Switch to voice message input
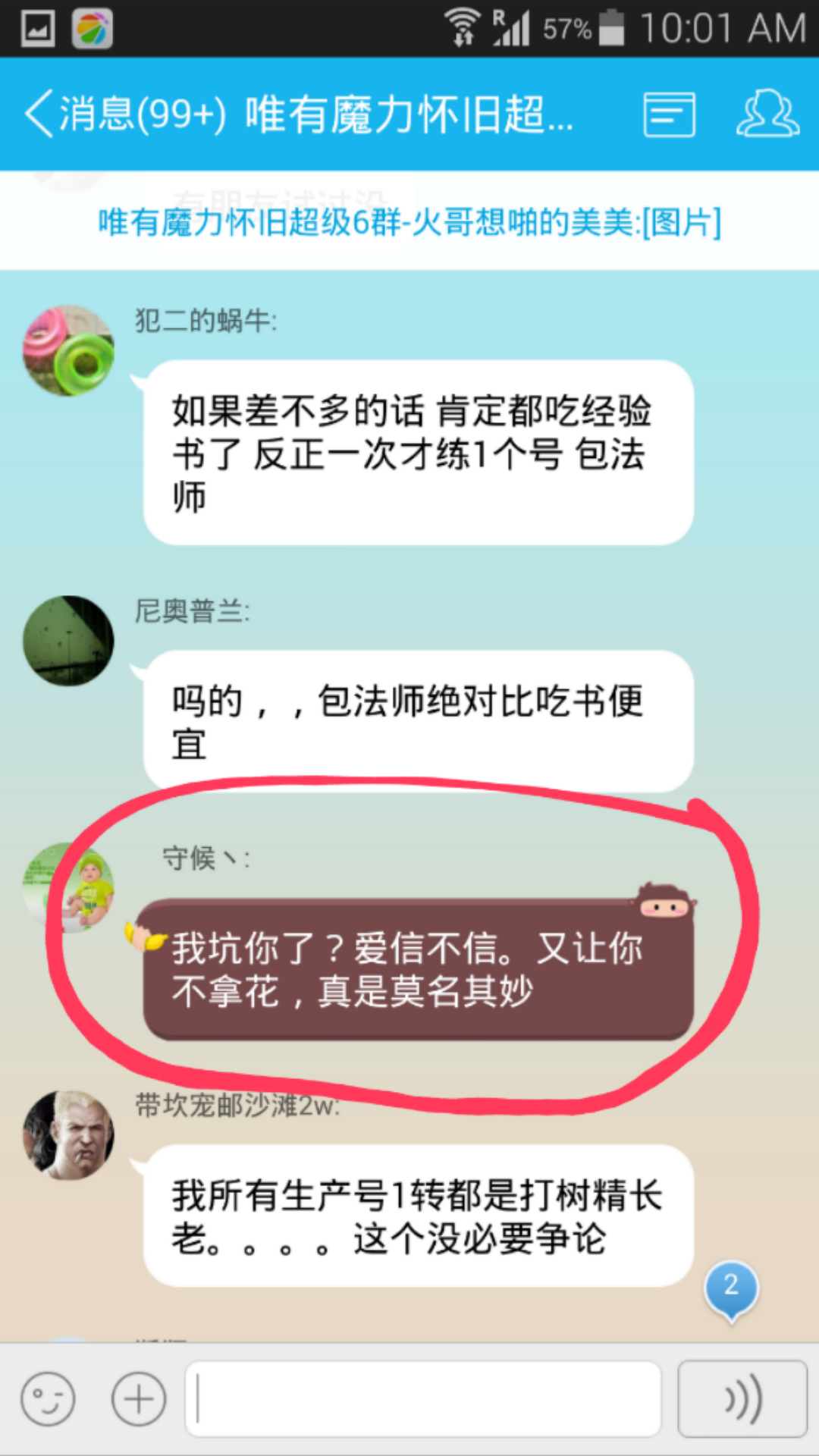 point(742,1399)
